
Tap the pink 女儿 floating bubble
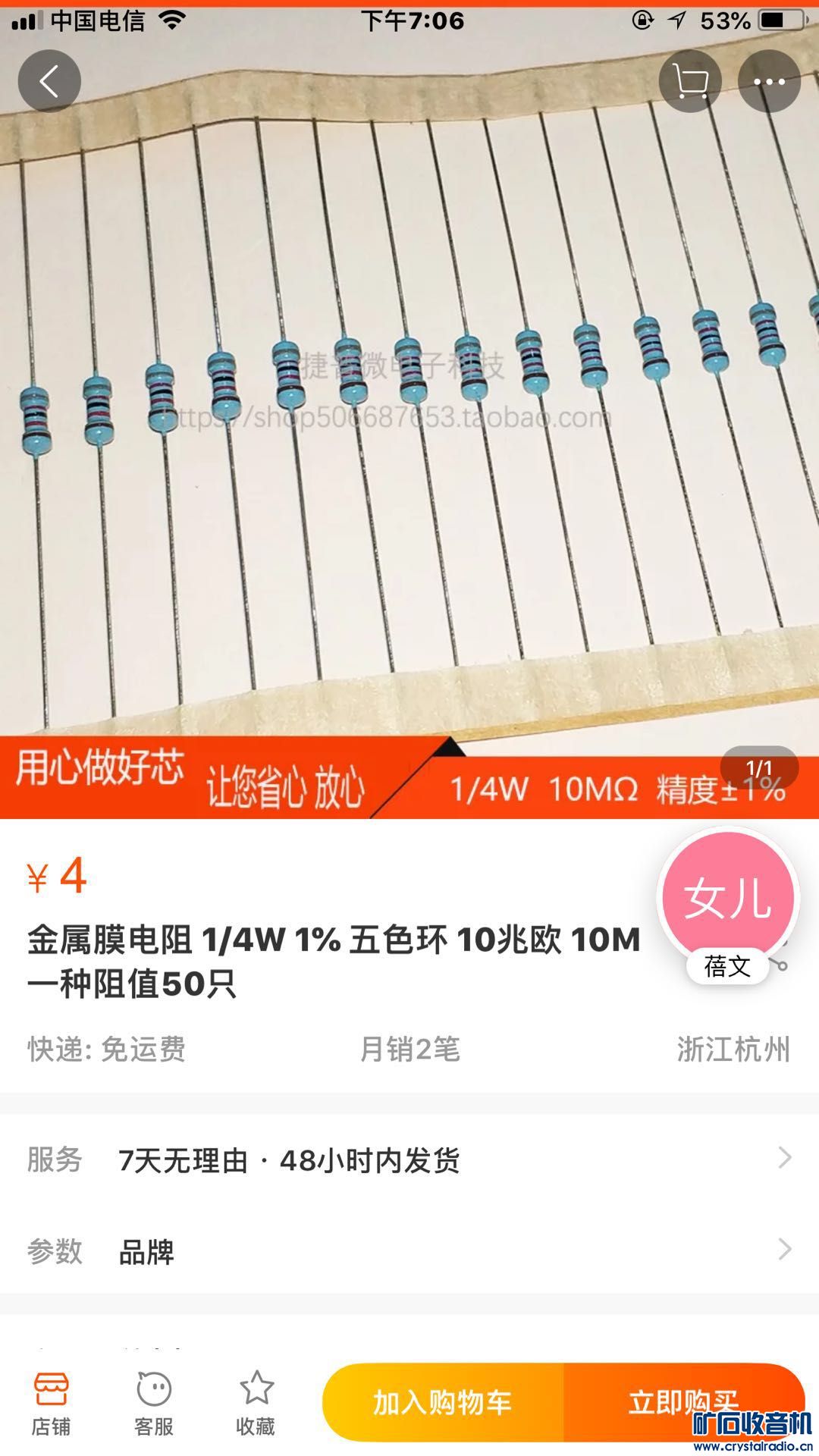[x=728, y=898]
